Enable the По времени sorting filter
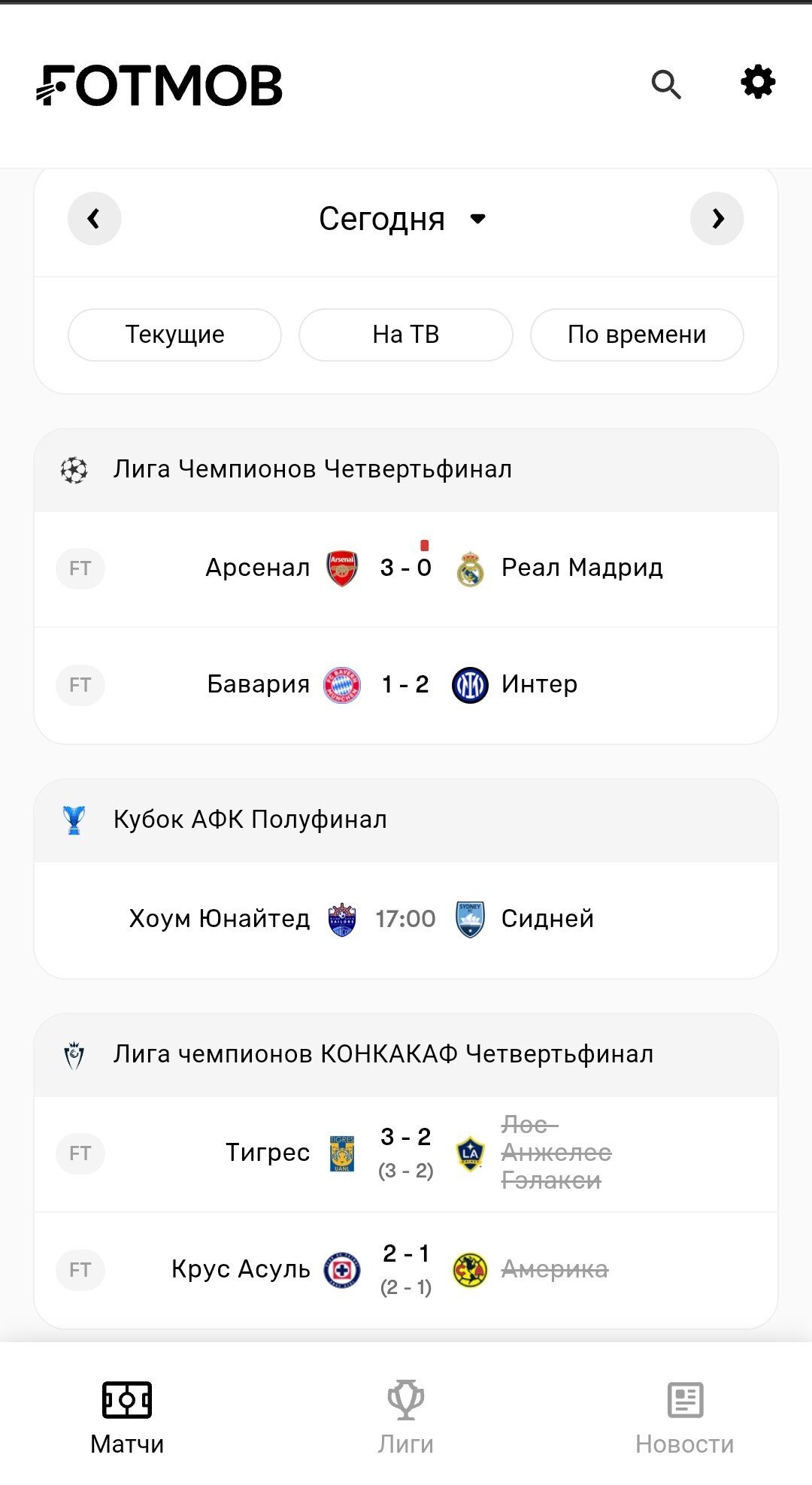The image size is (812, 1485). tap(637, 335)
